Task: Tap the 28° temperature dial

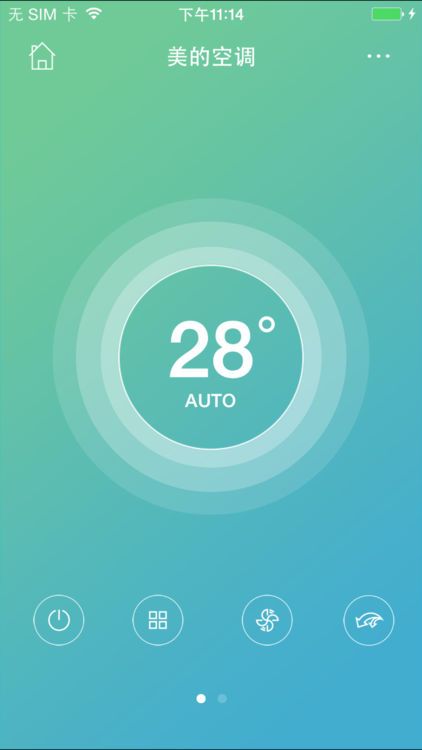Action: pos(211,357)
